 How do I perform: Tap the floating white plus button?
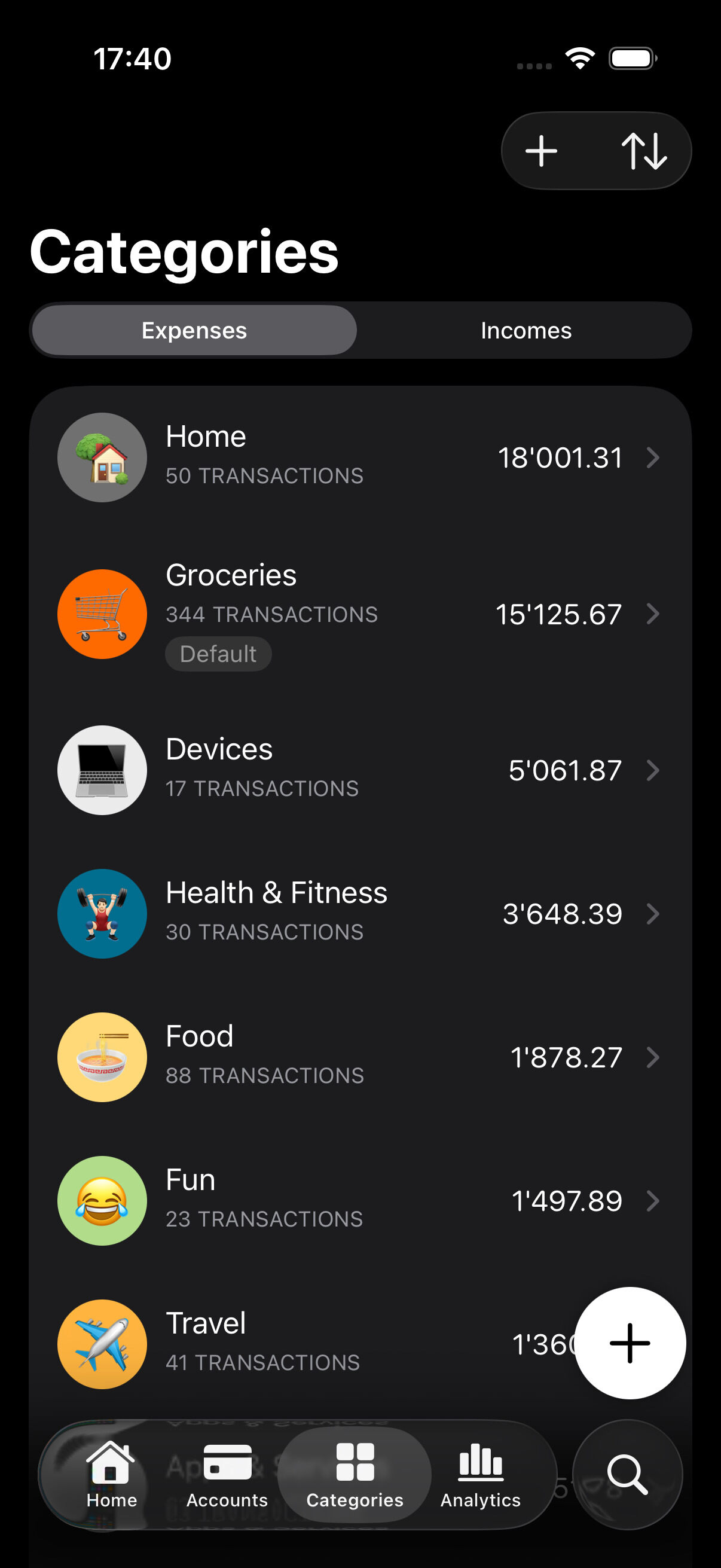point(630,1341)
